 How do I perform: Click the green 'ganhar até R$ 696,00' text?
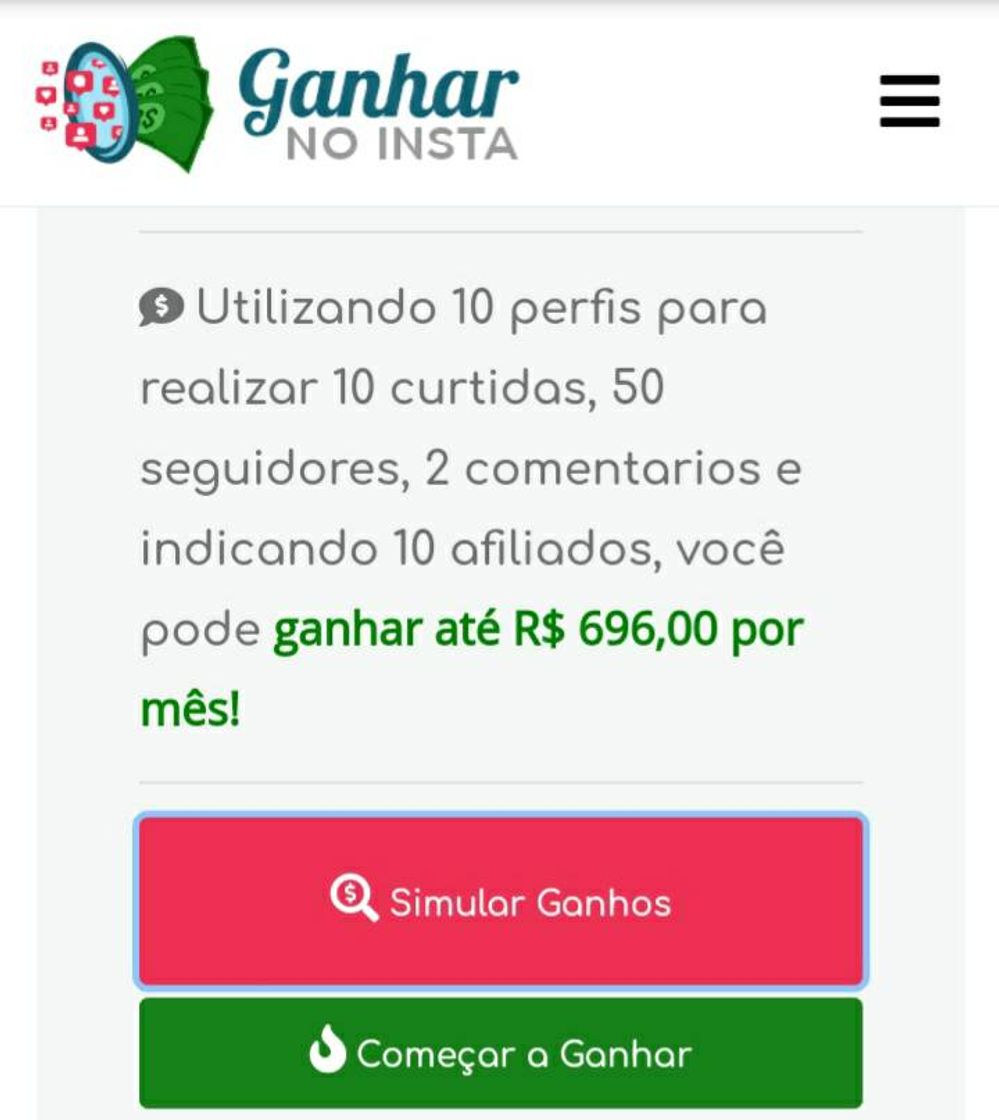tap(540, 630)
